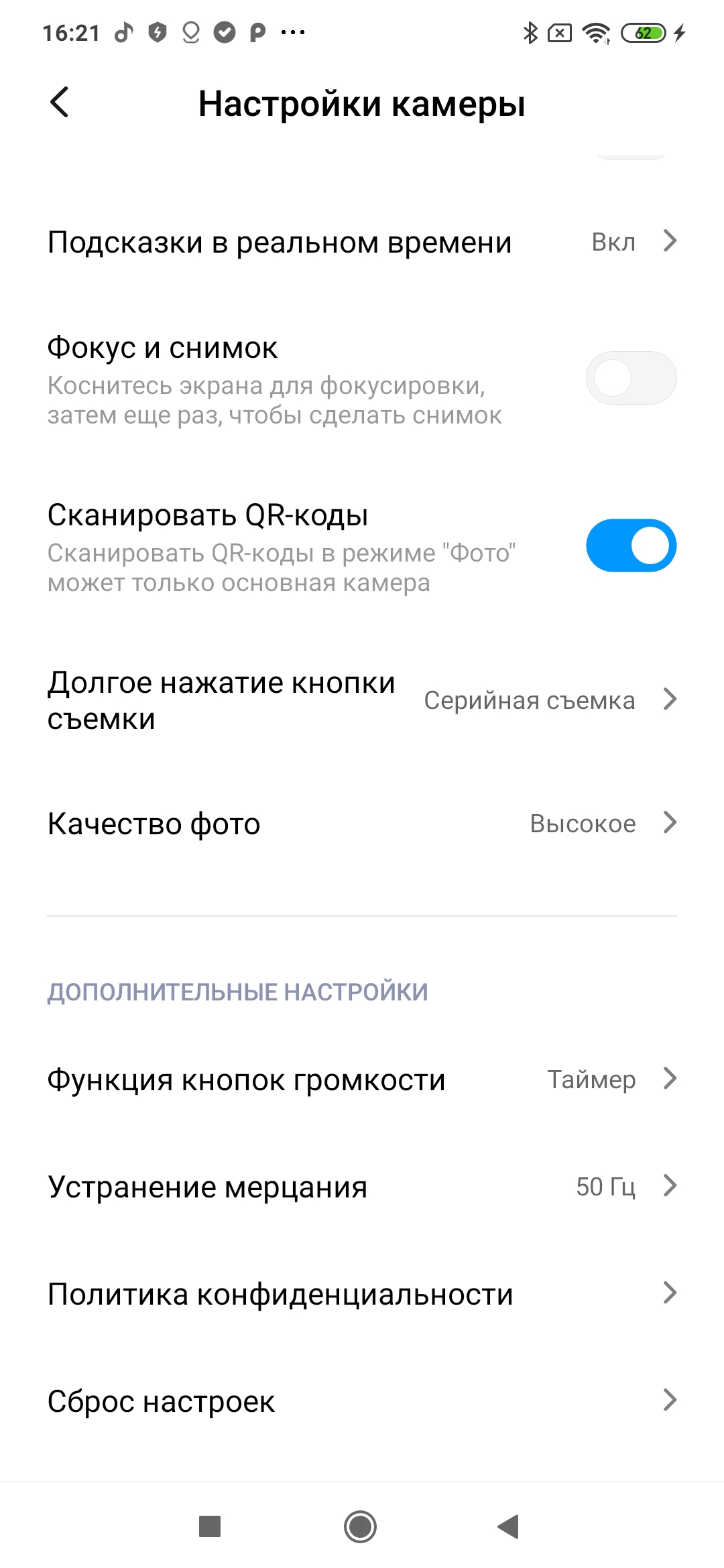The image size is (724, 1568).
Task: Open Долгое нажатие кнопки съемки option
Action: 362,700
